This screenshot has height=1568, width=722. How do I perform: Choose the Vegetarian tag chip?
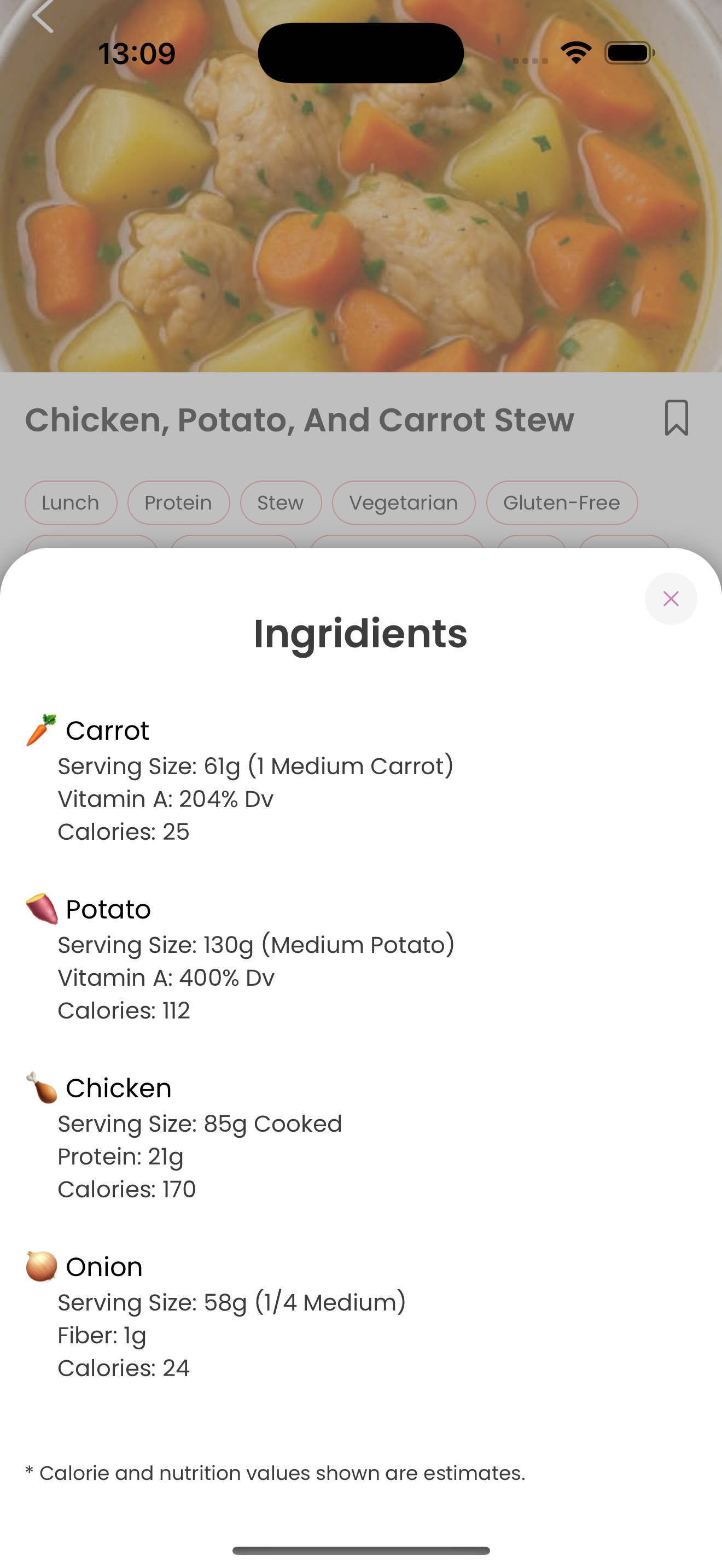pos(404,503)
